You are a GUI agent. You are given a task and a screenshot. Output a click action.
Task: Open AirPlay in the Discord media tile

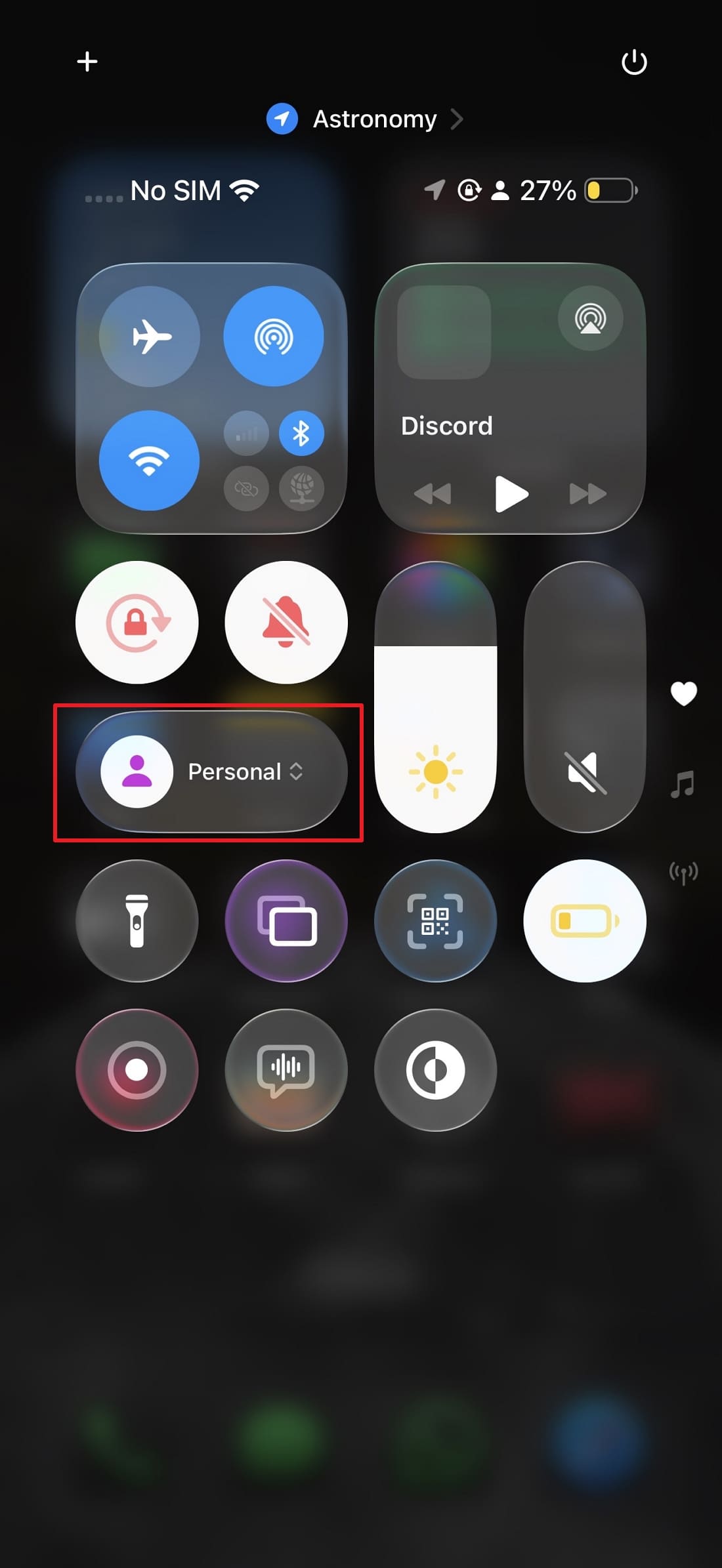(590, 319)
